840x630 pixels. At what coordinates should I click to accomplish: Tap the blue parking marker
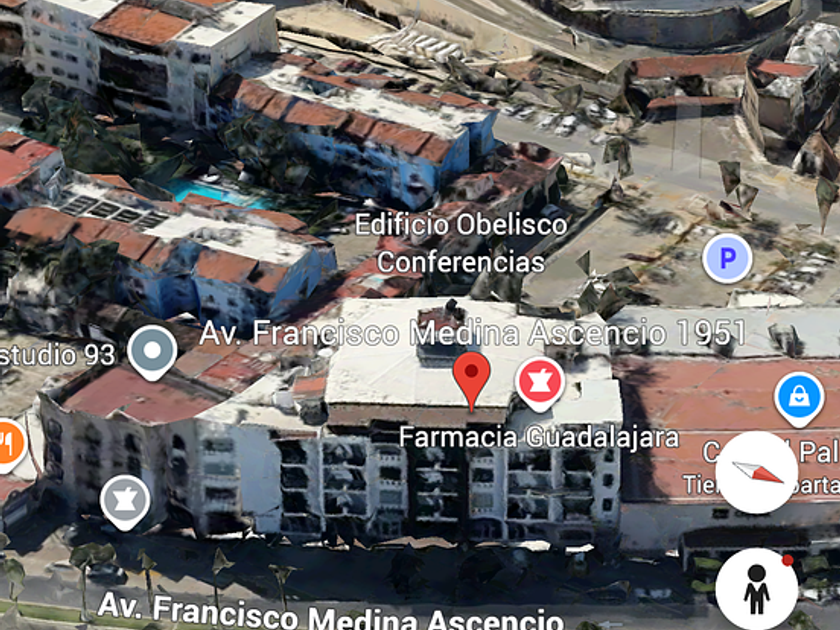727,259
